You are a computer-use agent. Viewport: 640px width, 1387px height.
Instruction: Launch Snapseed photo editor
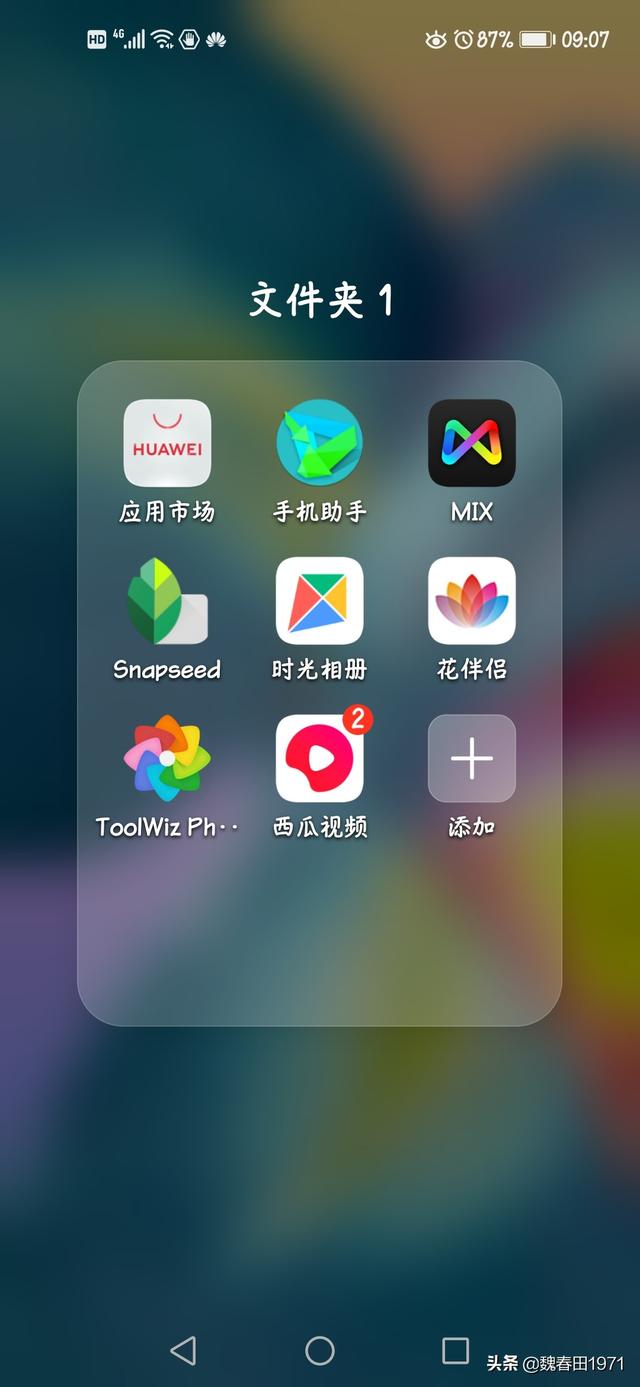(167, 601)
